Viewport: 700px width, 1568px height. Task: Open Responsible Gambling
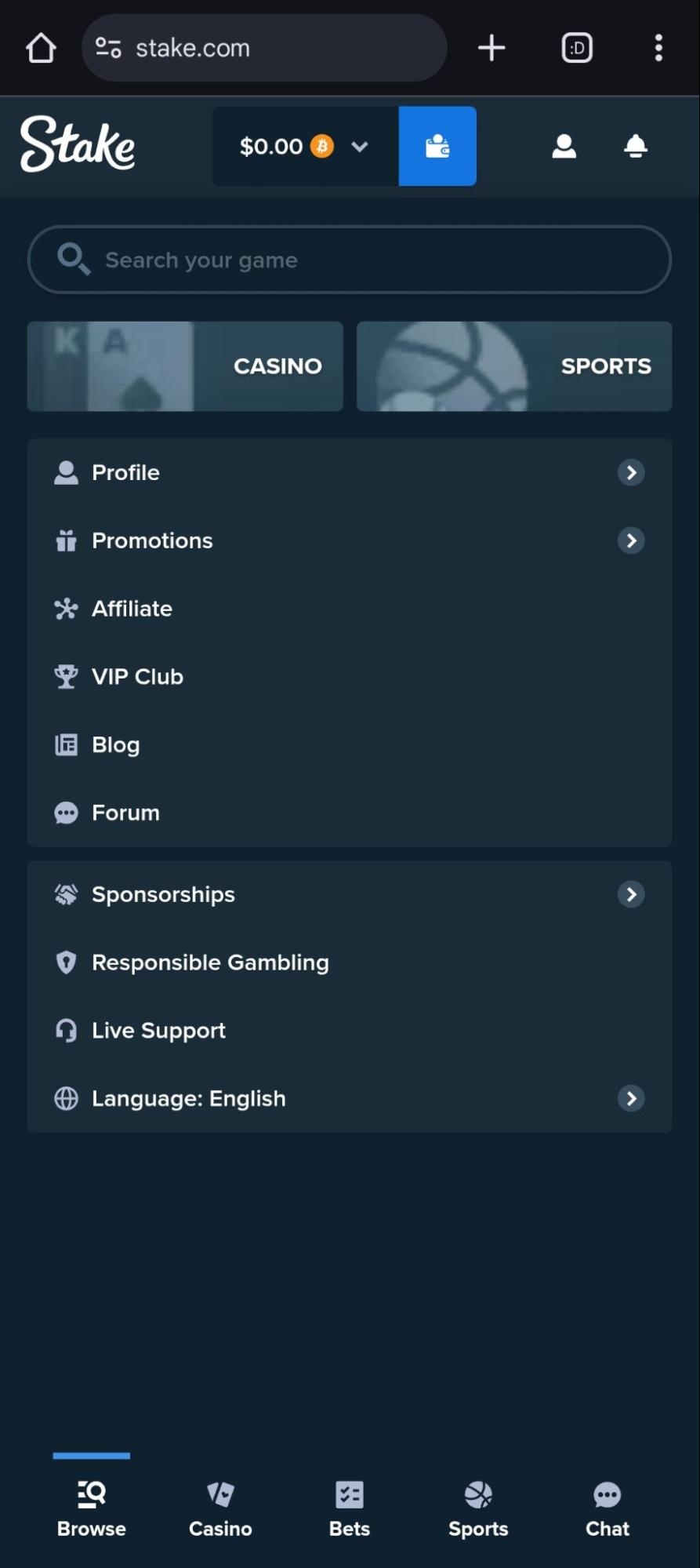tap(210, 962)
